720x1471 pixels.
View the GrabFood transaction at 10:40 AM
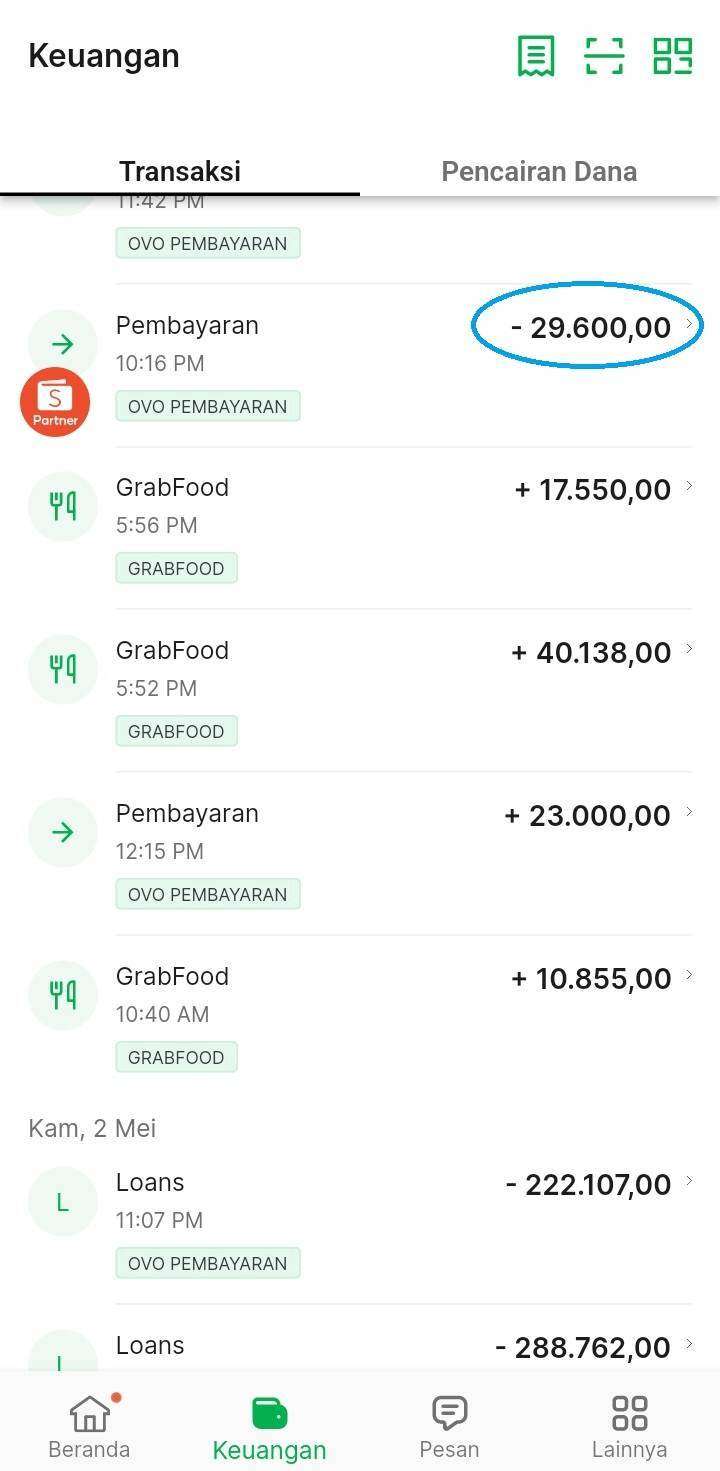[360, 1017]
